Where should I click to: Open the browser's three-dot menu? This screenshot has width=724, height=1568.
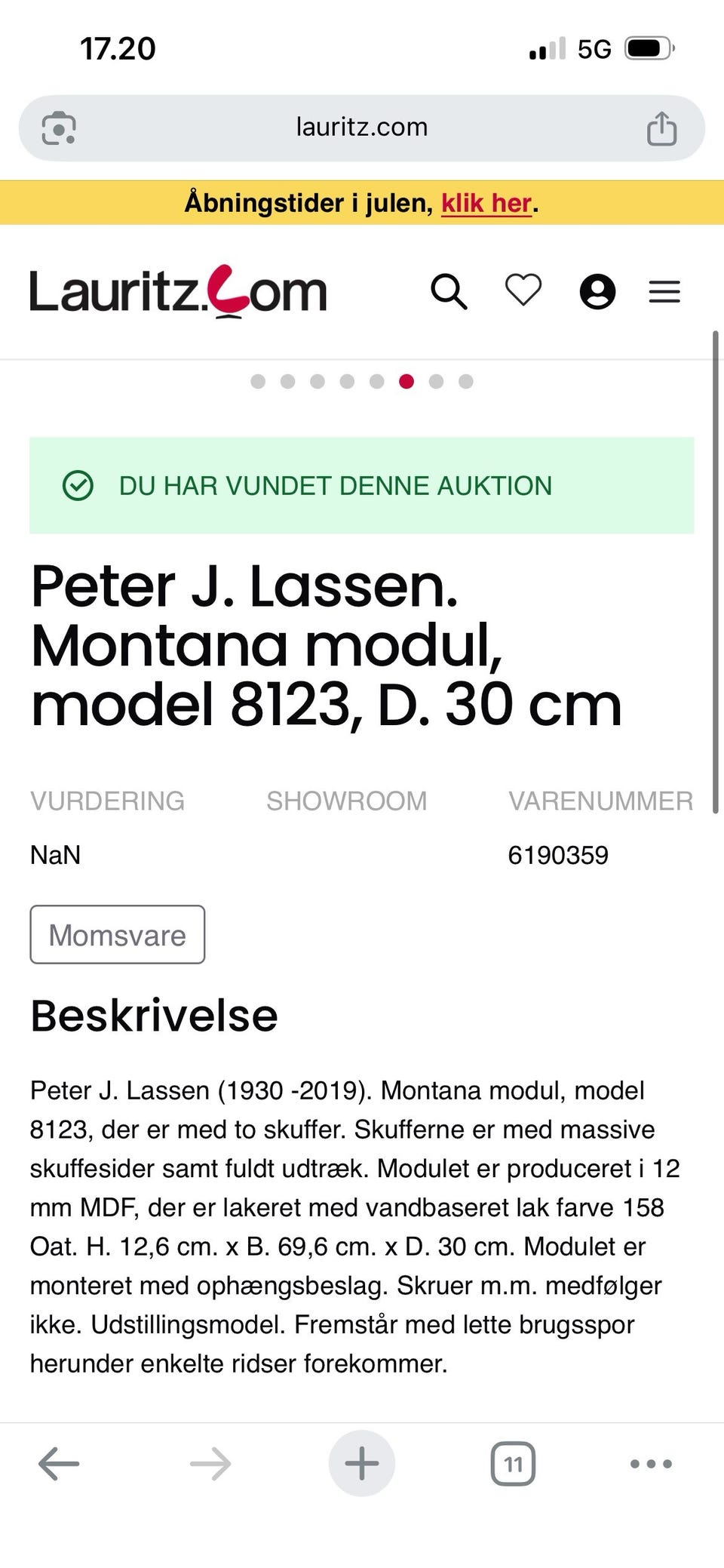[651, 1464]
